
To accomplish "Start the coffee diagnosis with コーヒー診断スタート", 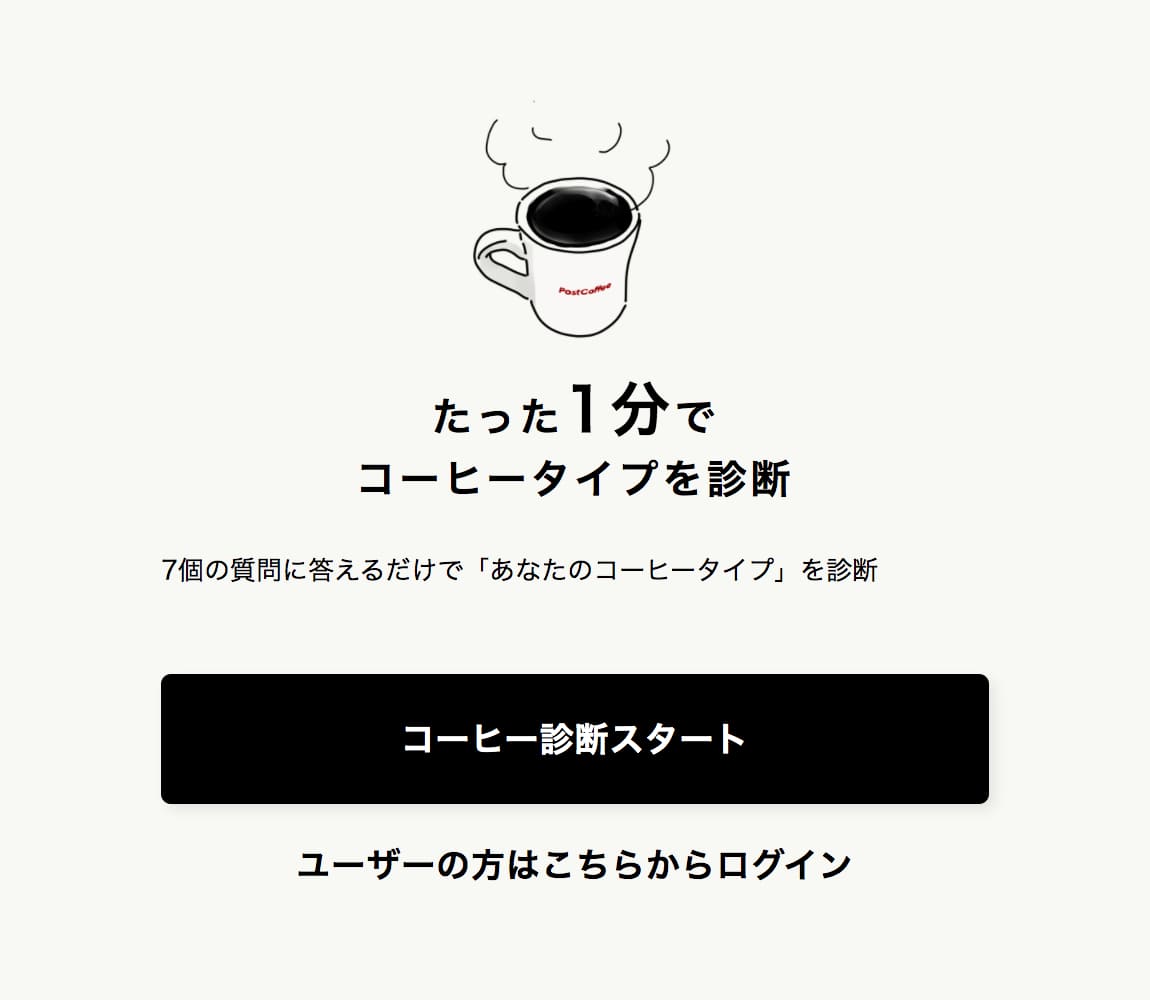I will point(574,739).
